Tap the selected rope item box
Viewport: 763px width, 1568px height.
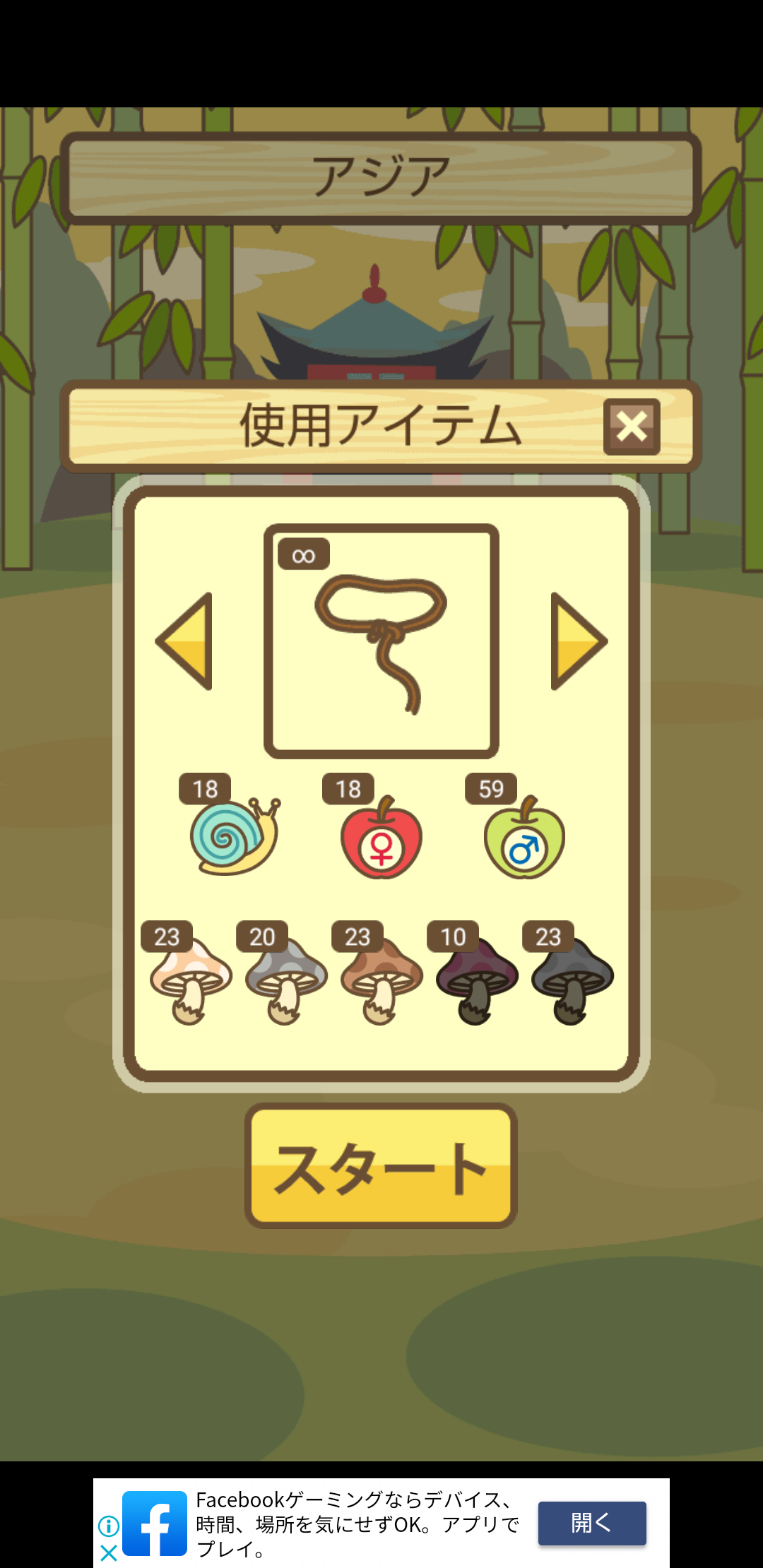[x=381, y=641]
